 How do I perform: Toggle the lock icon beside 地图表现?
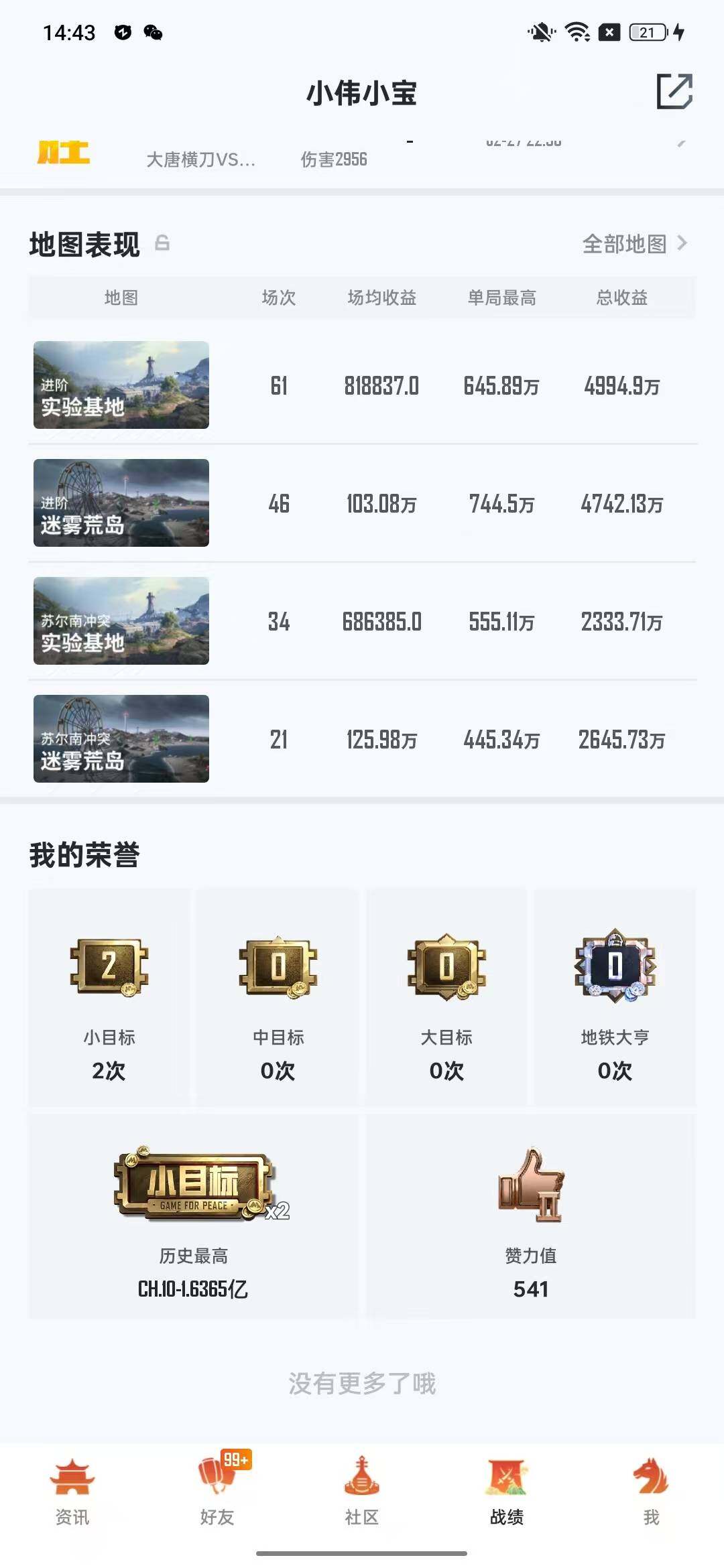click(x=163, y=244)
